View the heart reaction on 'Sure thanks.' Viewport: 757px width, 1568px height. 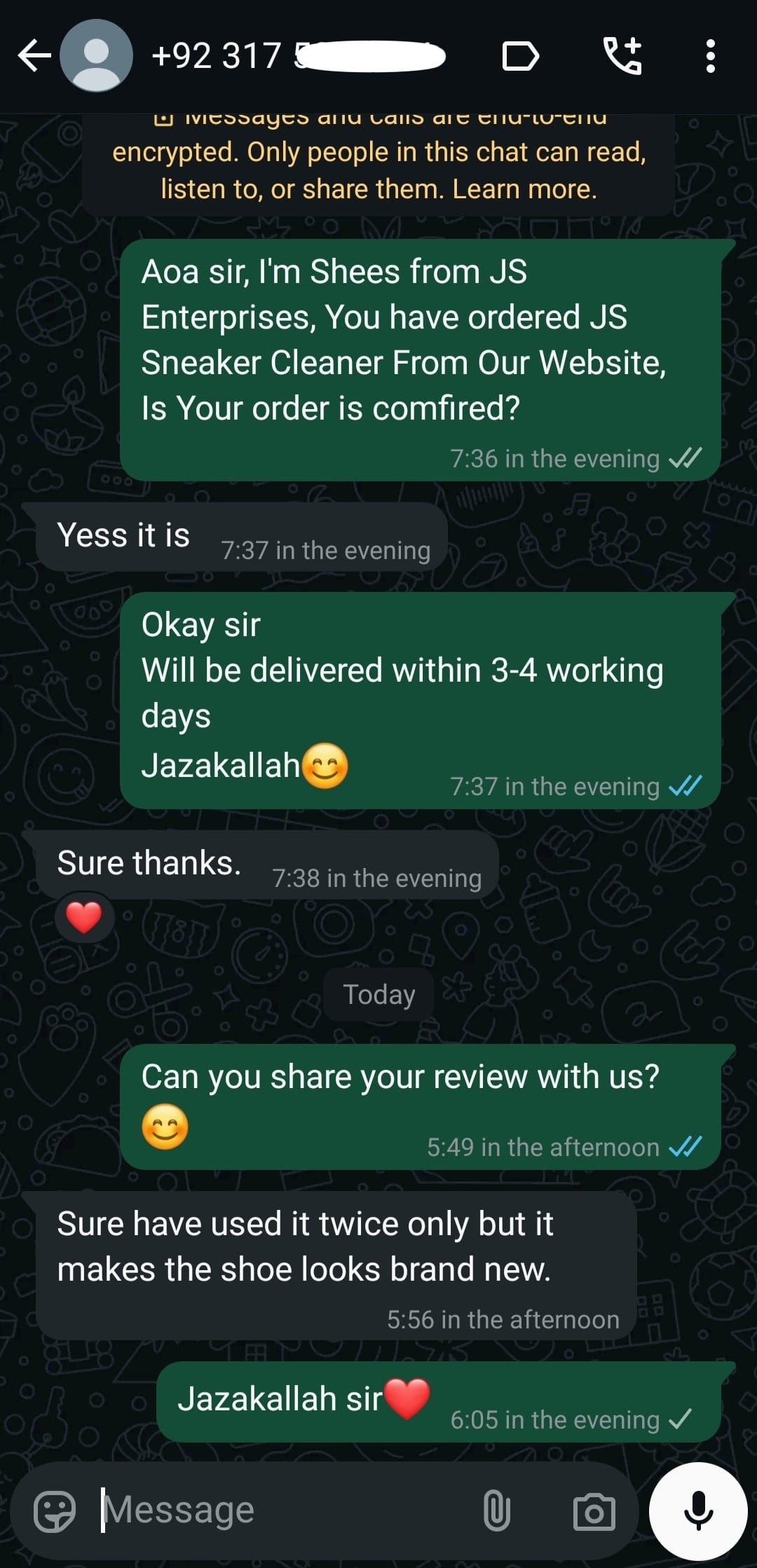click(x=84, y=917)
